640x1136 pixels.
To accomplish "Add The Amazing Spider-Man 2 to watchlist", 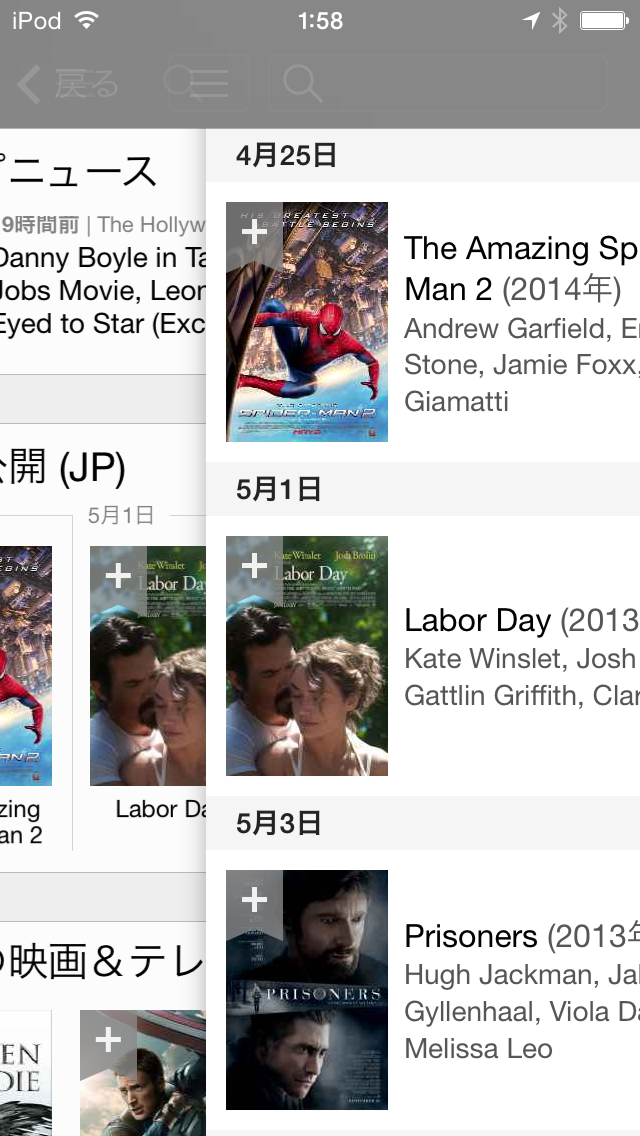I will coord(255,232).
